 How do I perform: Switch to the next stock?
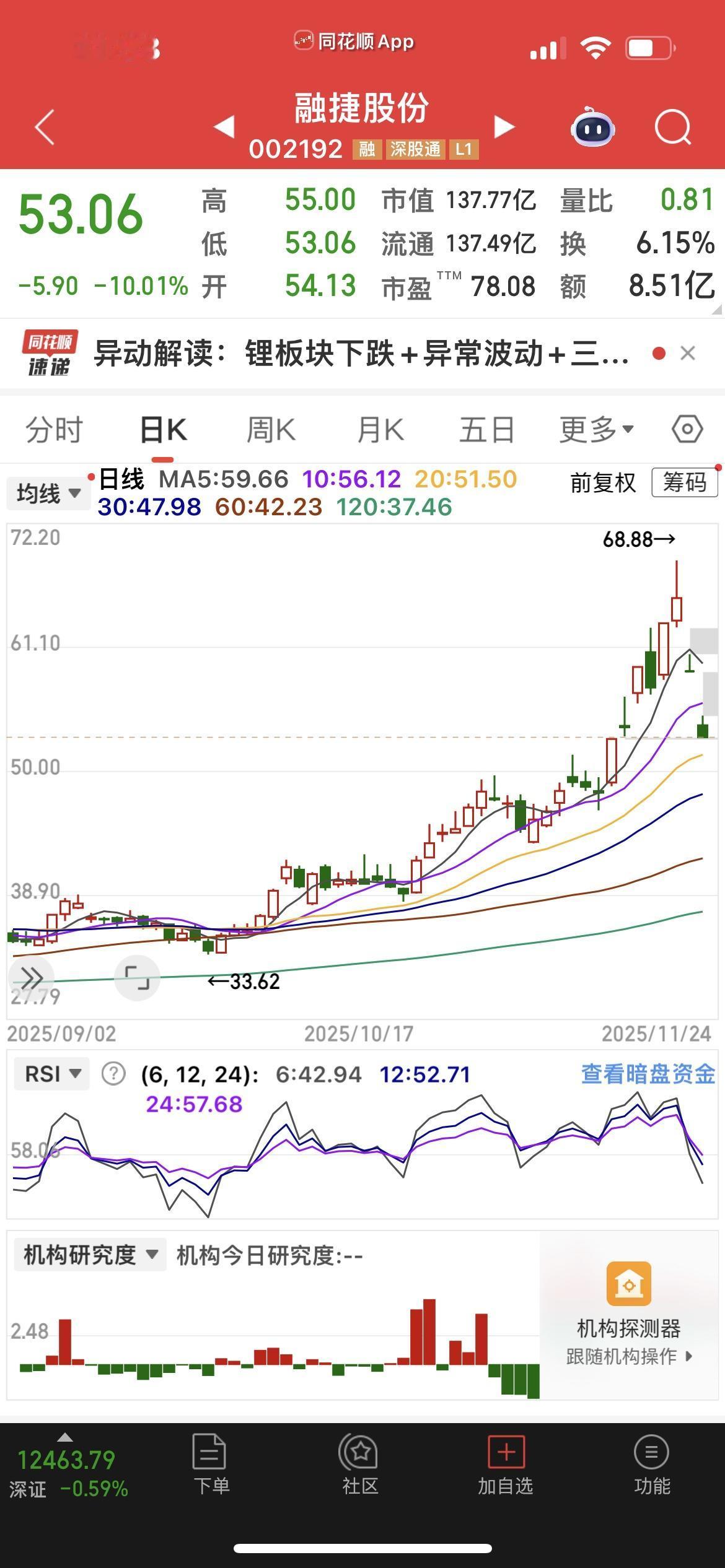(504, 127)
